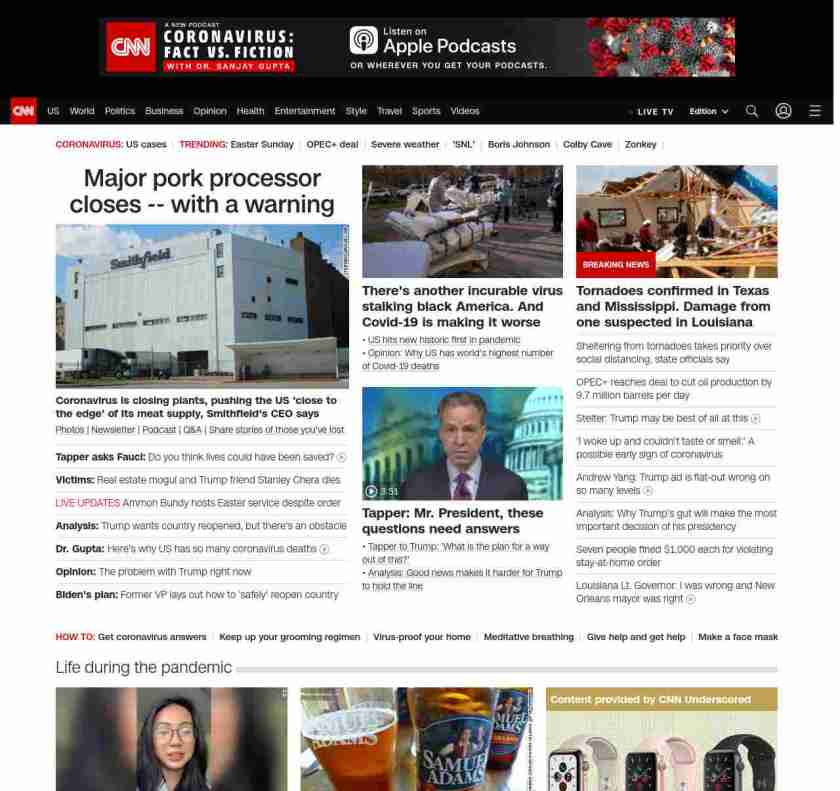The image size is (840, 791).
Task: Open the Coronavirus Fact vs. Fiction podcast banner
Action: click(x=417, y=46)
